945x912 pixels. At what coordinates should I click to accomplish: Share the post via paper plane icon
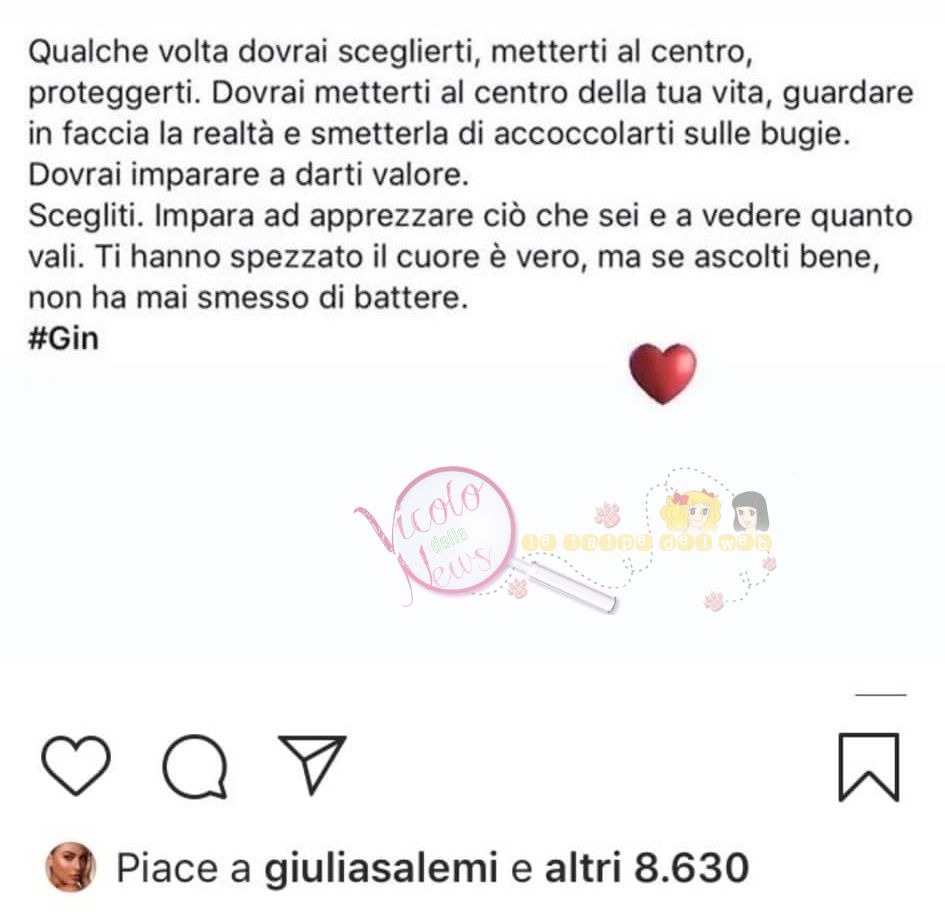tap(312, 766)
